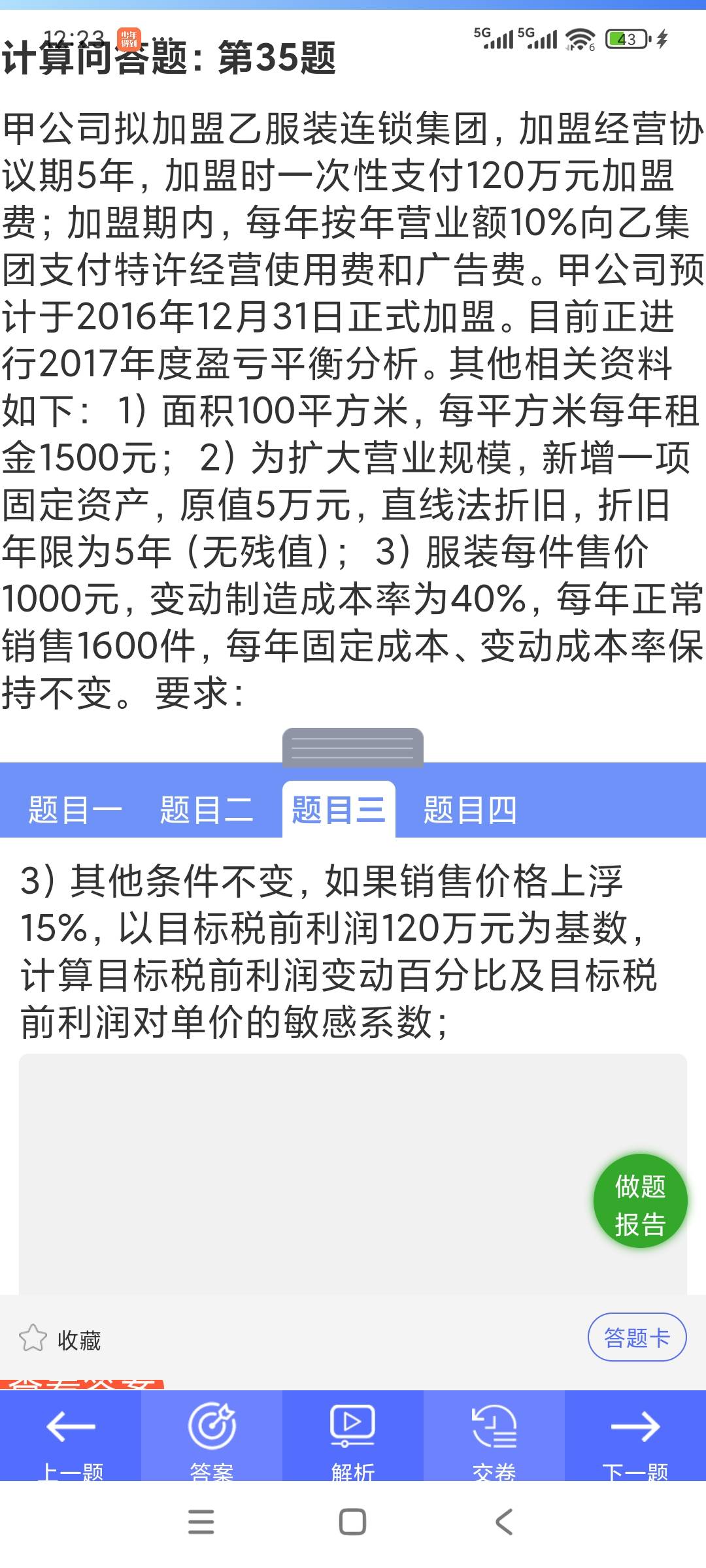Screen dimensions: 706x1568
Task: Show the 答案 answer
Action: (212, 1435)
